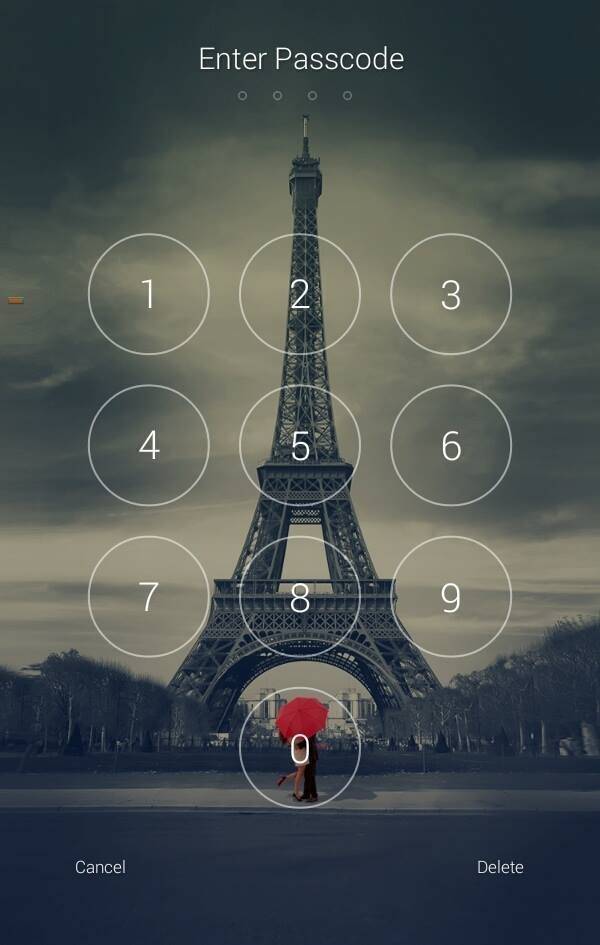Enter digit 0 in the passcode
The height and width of the screenshot is (945, 600).
(300, 747)
